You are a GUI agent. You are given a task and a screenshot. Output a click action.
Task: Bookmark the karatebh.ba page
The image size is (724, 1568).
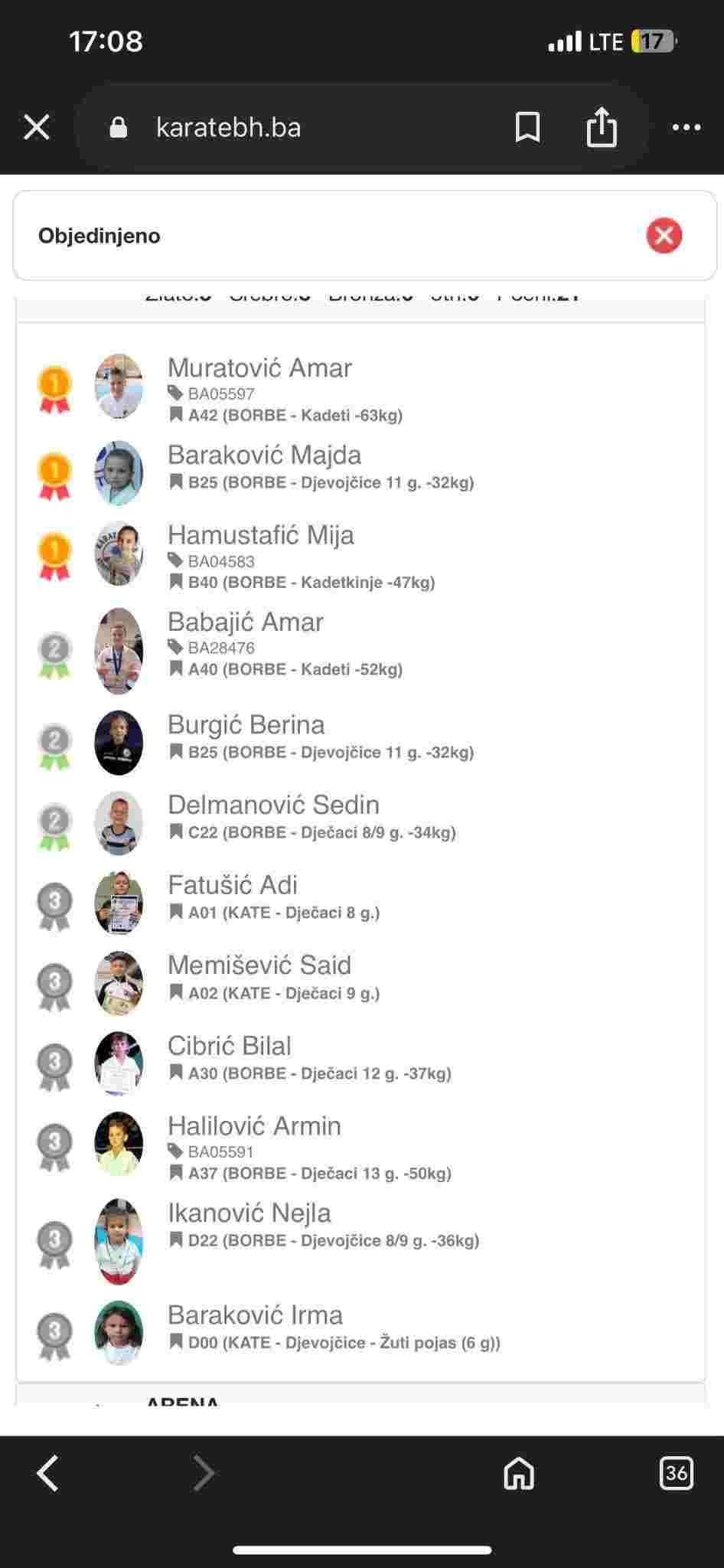pyautogui.click(x=527, y=127)
